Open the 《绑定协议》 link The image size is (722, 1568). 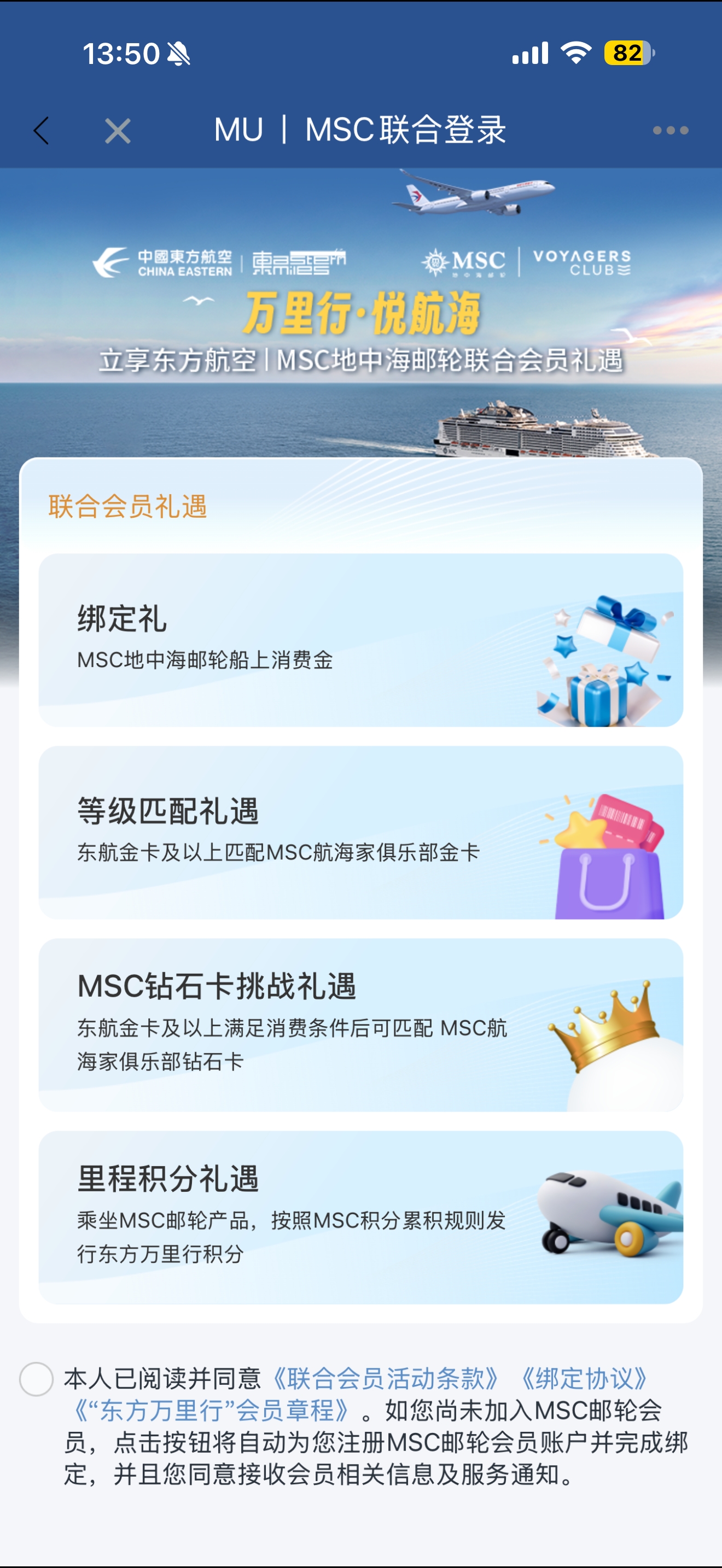click(584, 1379)
